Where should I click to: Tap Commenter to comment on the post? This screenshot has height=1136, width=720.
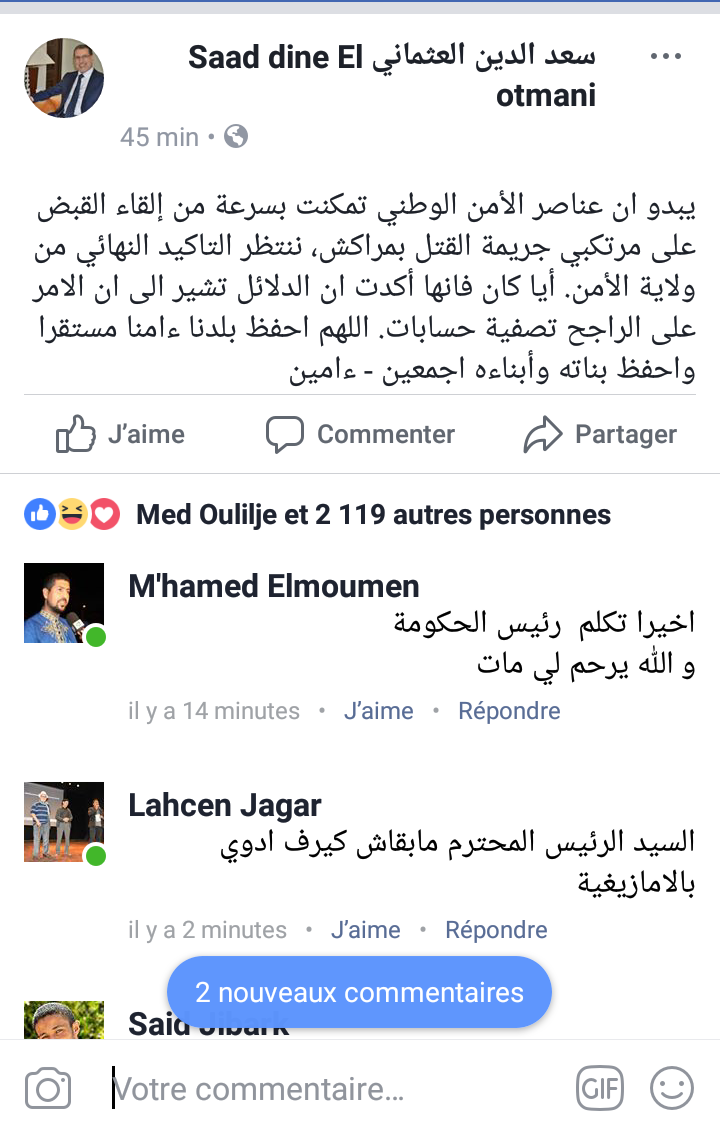click(360, 434)
